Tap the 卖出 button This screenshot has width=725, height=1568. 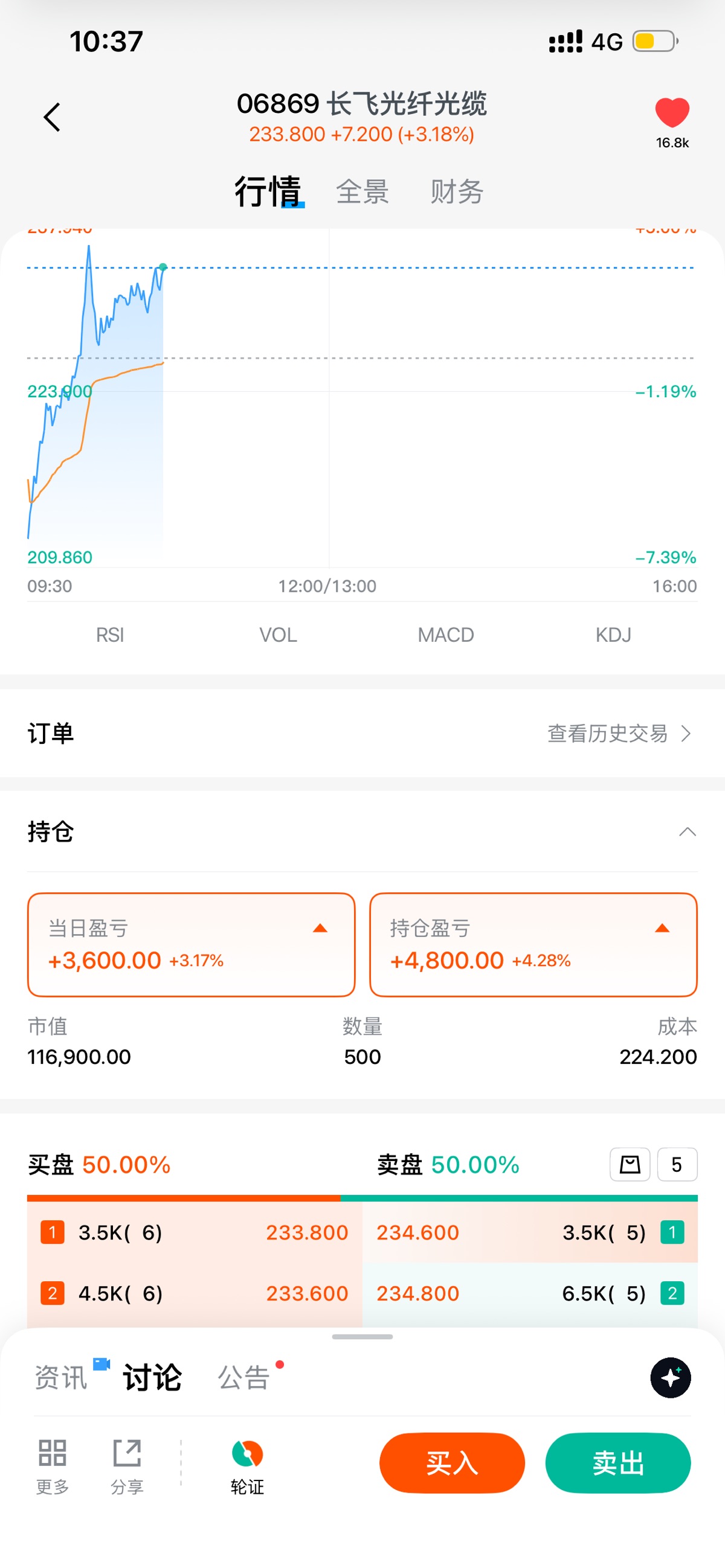click(618, 1463)
